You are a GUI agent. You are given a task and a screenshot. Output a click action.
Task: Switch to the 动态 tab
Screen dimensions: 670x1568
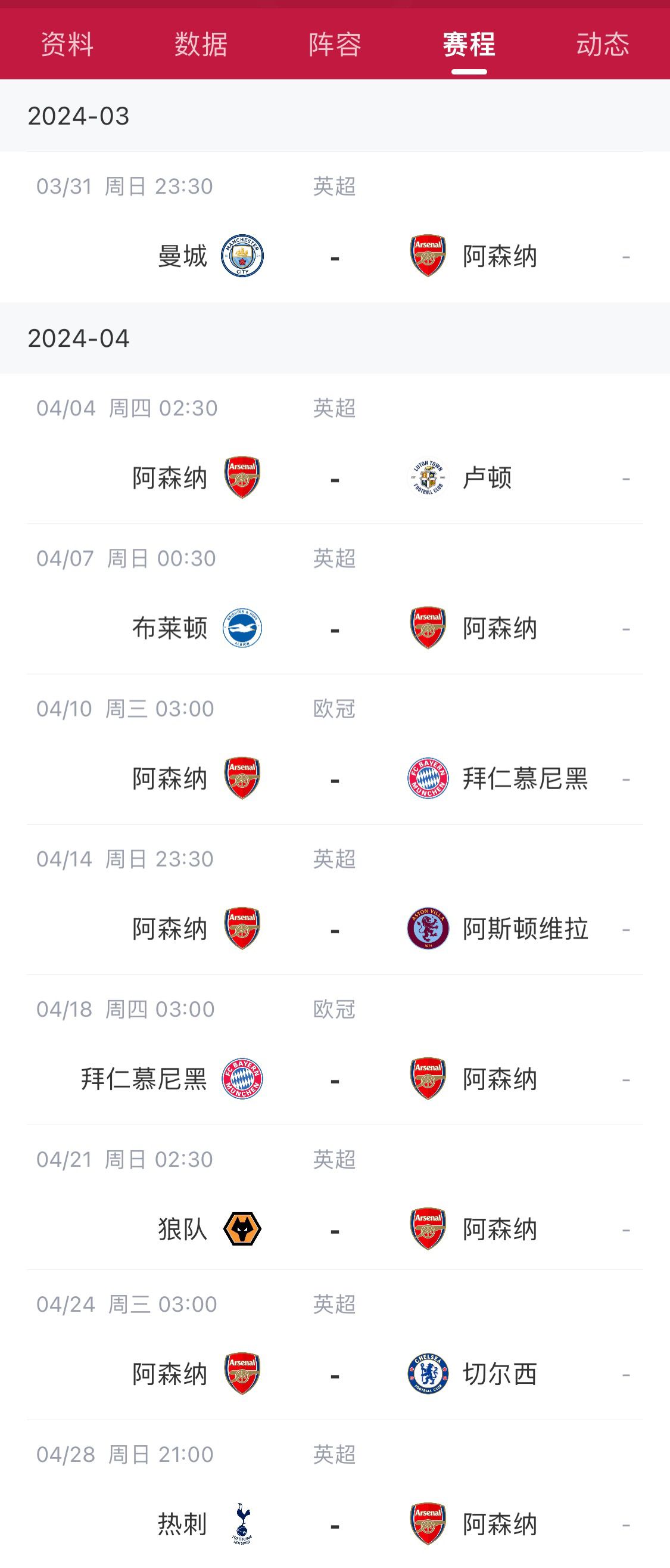(x=603, y=44)
